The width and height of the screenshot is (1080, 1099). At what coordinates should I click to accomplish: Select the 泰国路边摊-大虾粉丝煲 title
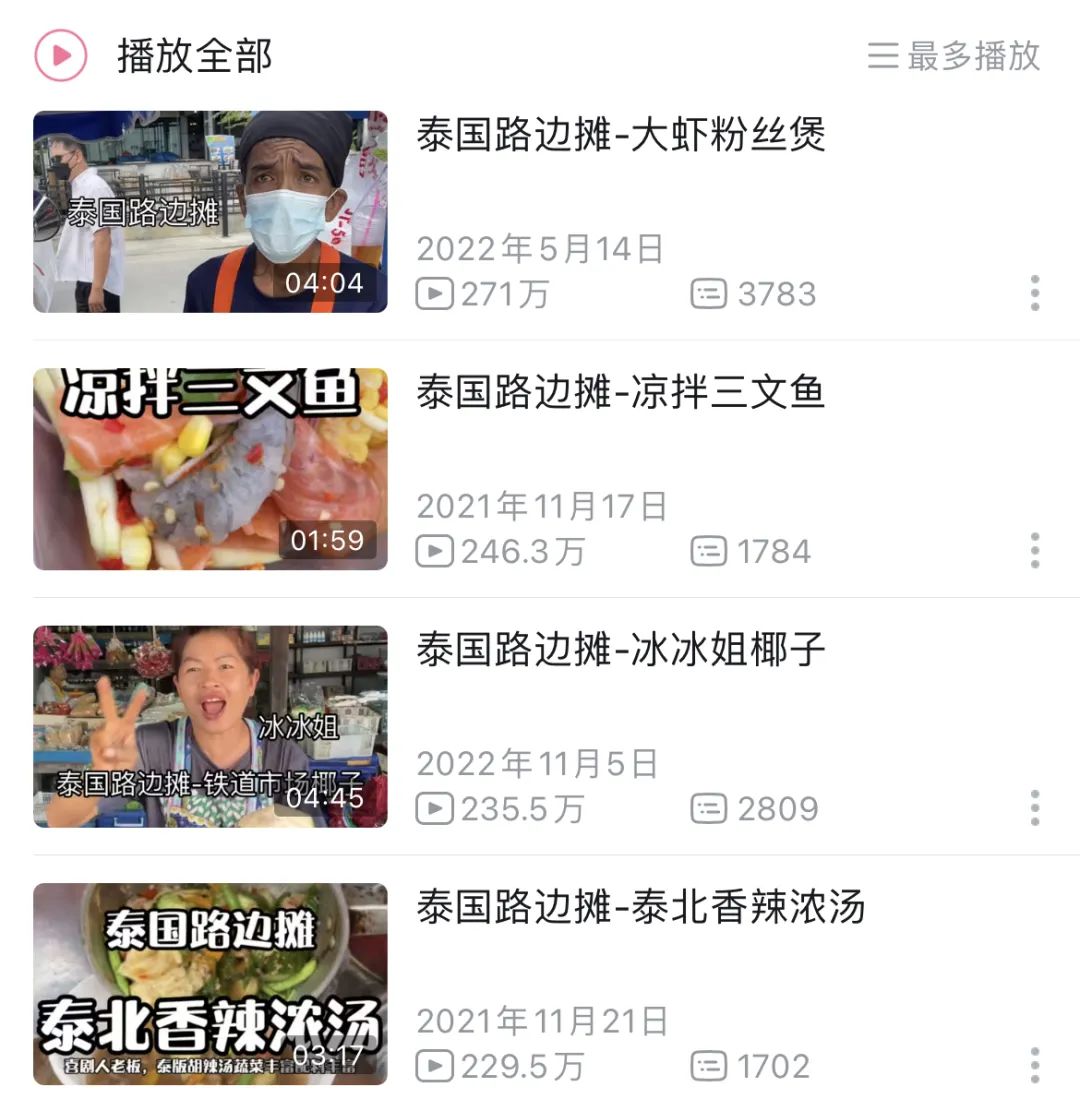point(621,135)
